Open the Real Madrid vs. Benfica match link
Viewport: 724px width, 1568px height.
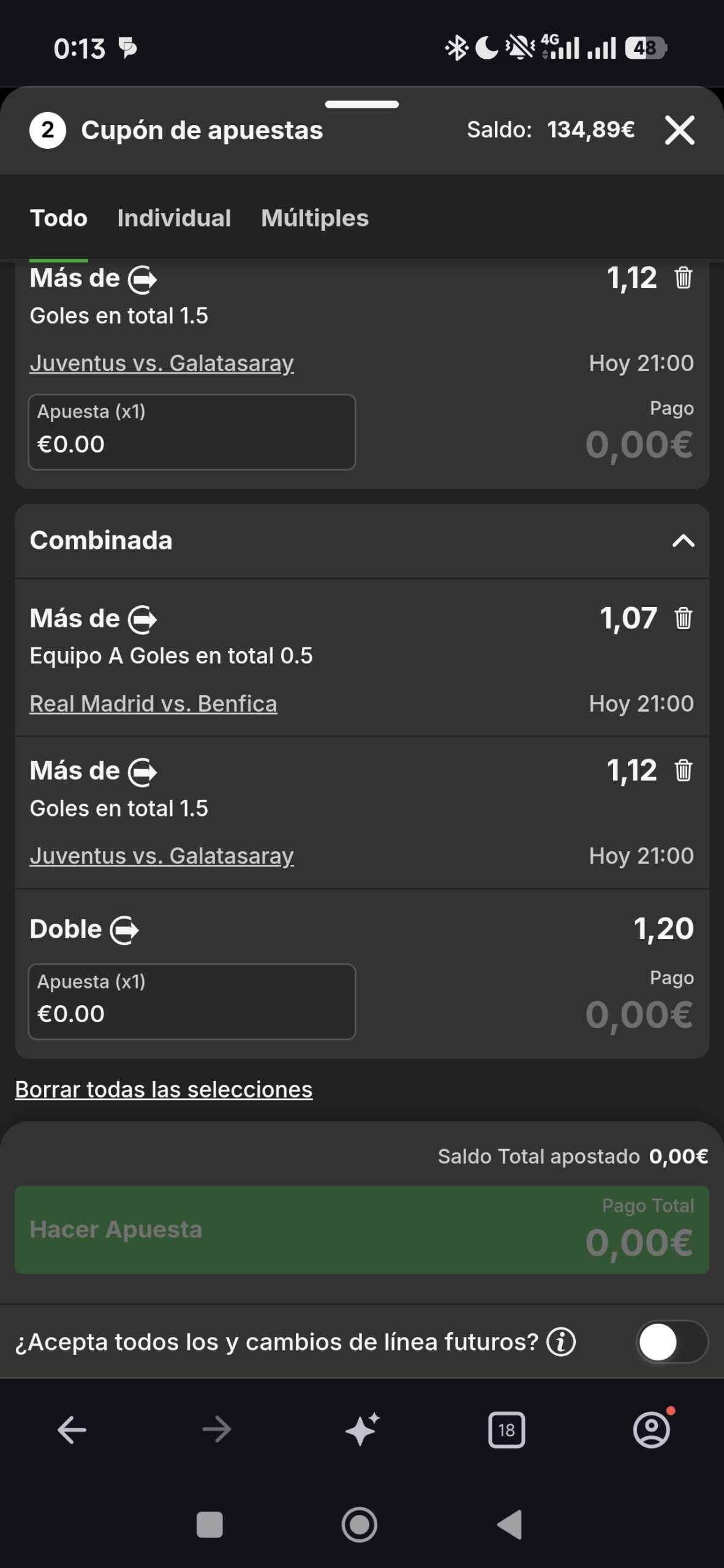[x=154, y=704]
